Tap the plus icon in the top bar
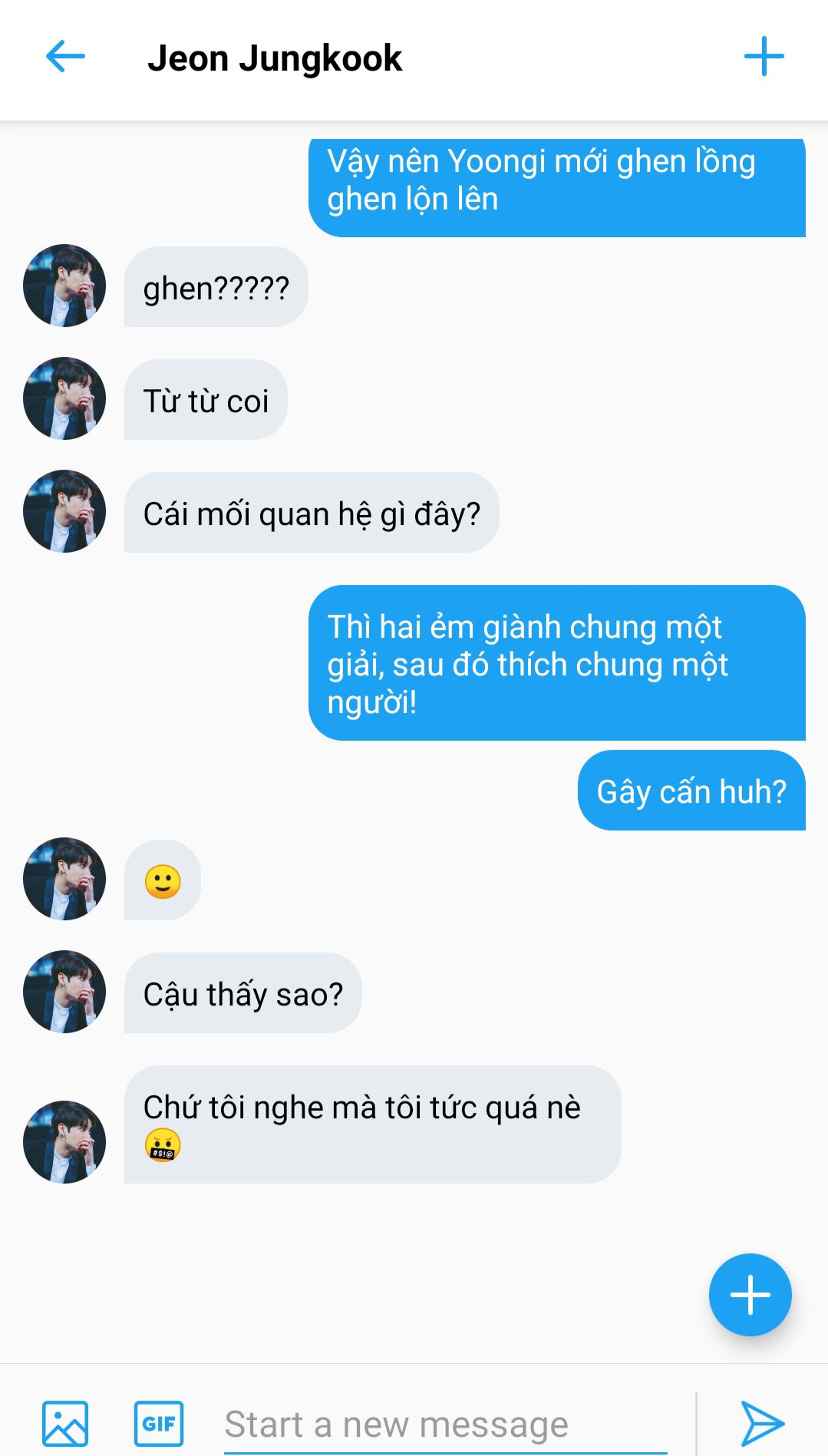This screenshot has height=1456, width=828. click(x=764, y=57)
